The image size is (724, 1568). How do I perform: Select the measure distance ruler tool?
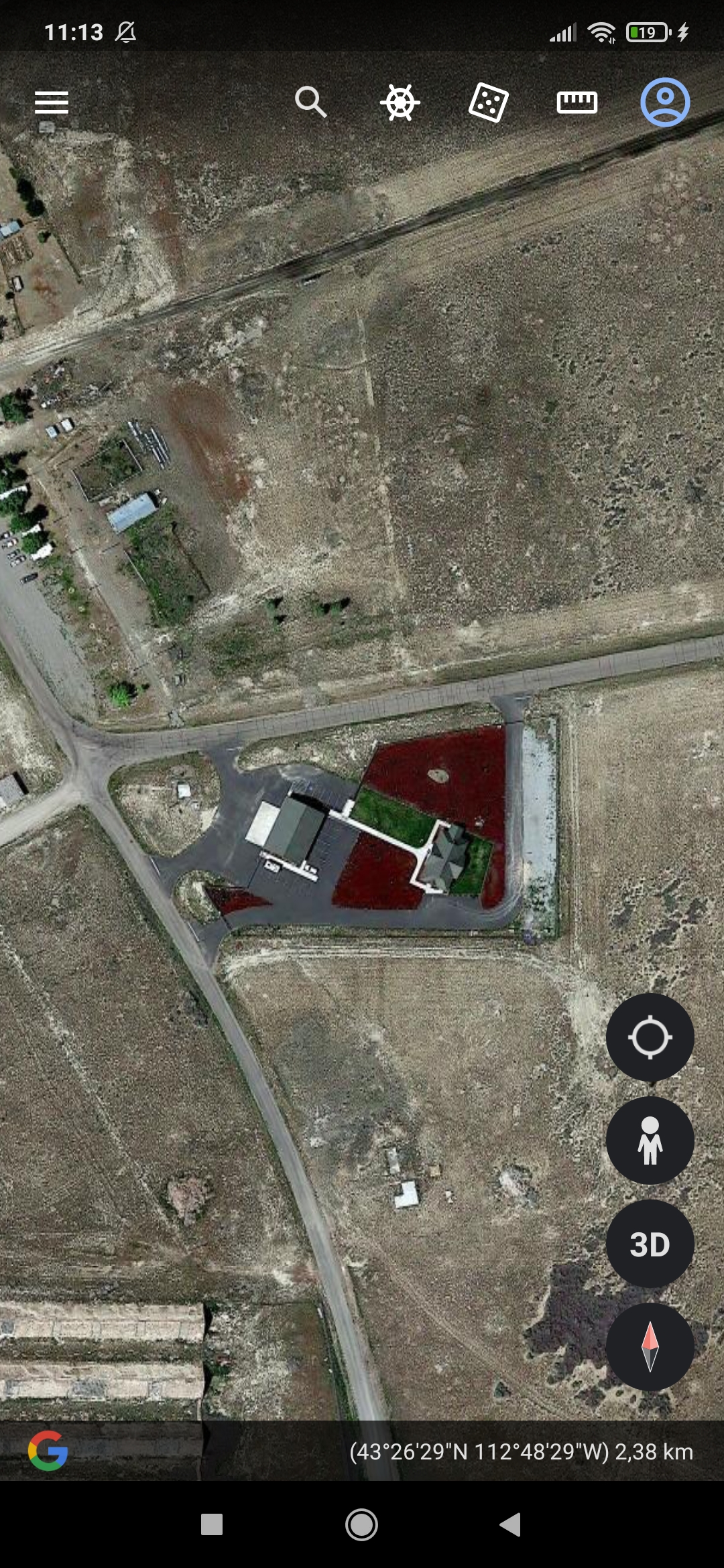tap(577, 102)
